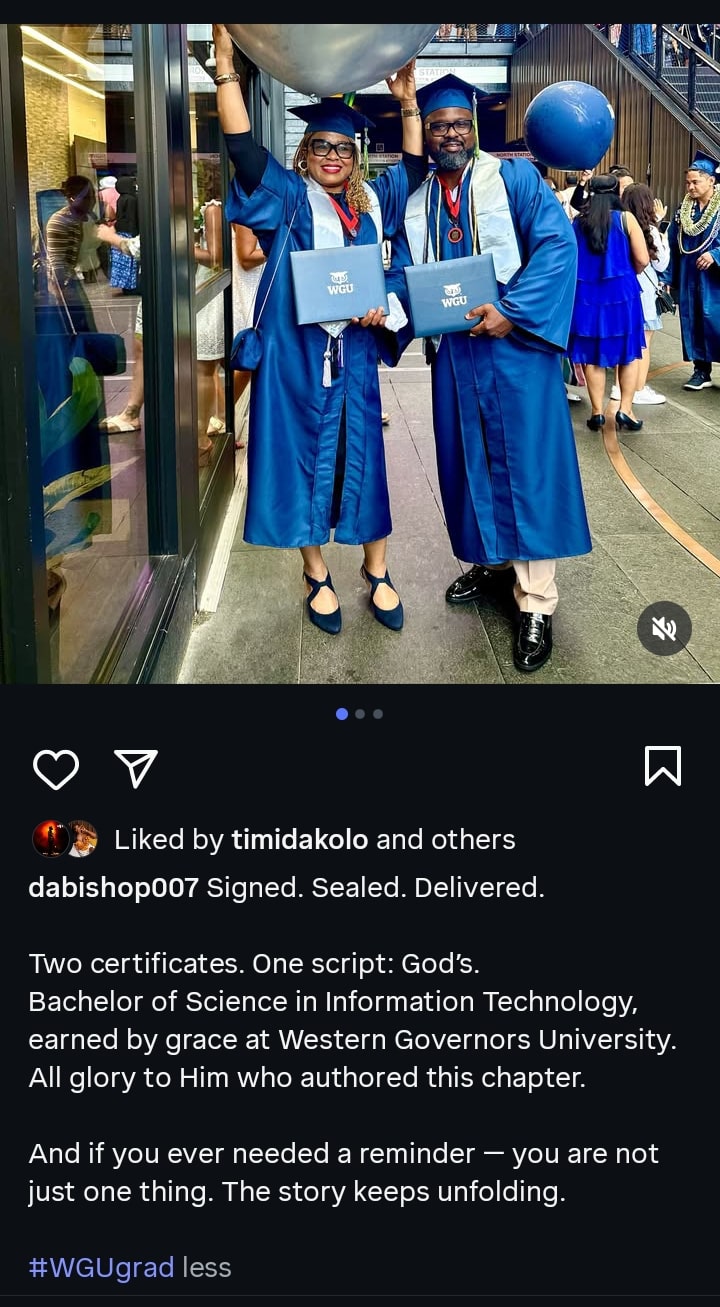Image resolution: width=720 pixels, height=1307 pixels.
Task: Unmute the video sound
Action: coord(664,628)
